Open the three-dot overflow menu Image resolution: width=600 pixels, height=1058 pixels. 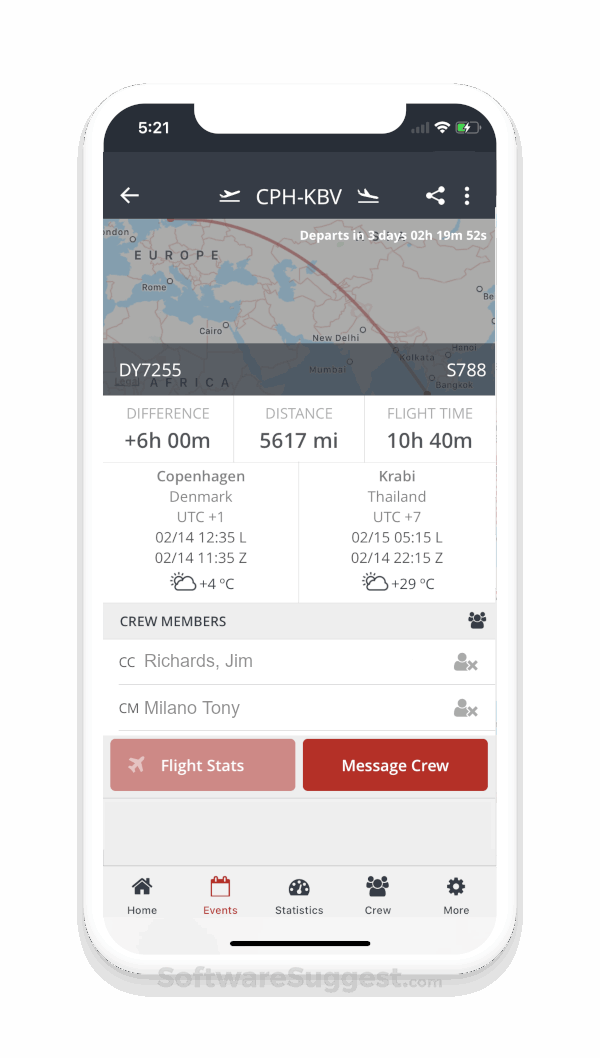[x=467, y=196]
